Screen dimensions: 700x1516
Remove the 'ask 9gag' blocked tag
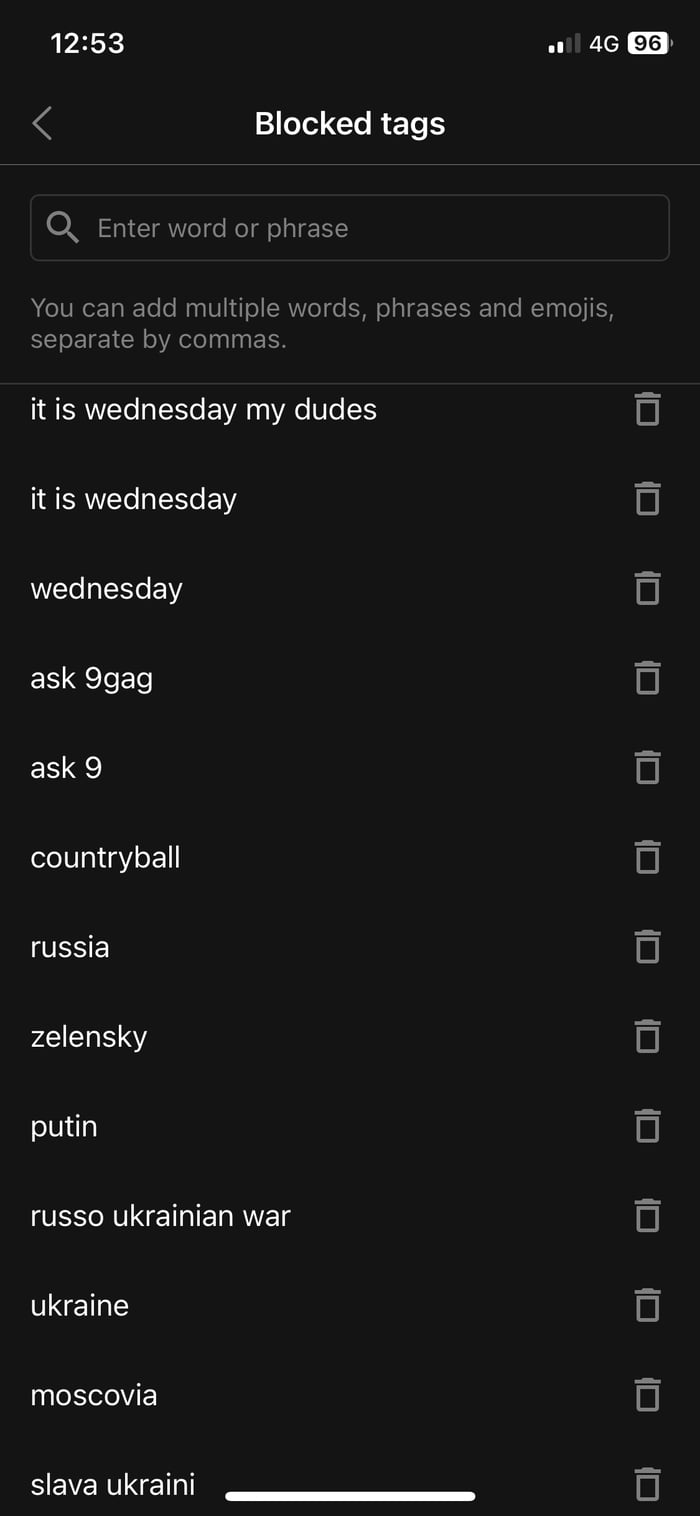(x=648, y=678)
